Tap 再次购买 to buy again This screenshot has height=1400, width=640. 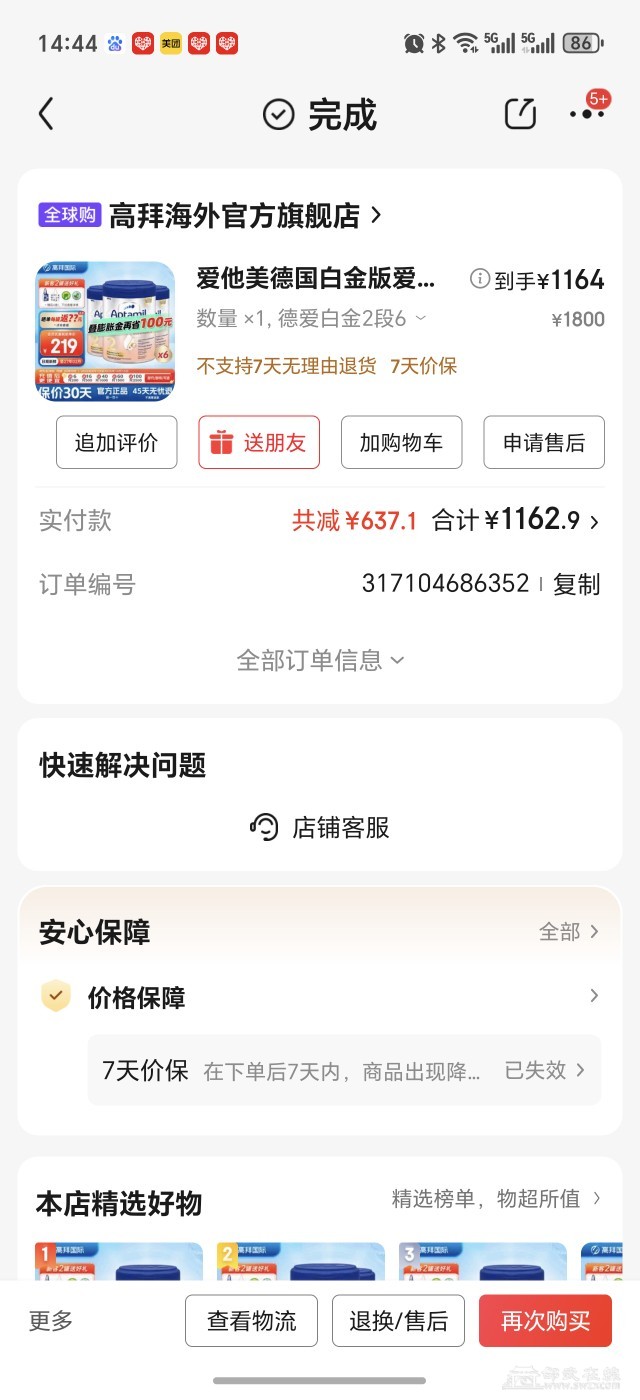pos(545,1321)
